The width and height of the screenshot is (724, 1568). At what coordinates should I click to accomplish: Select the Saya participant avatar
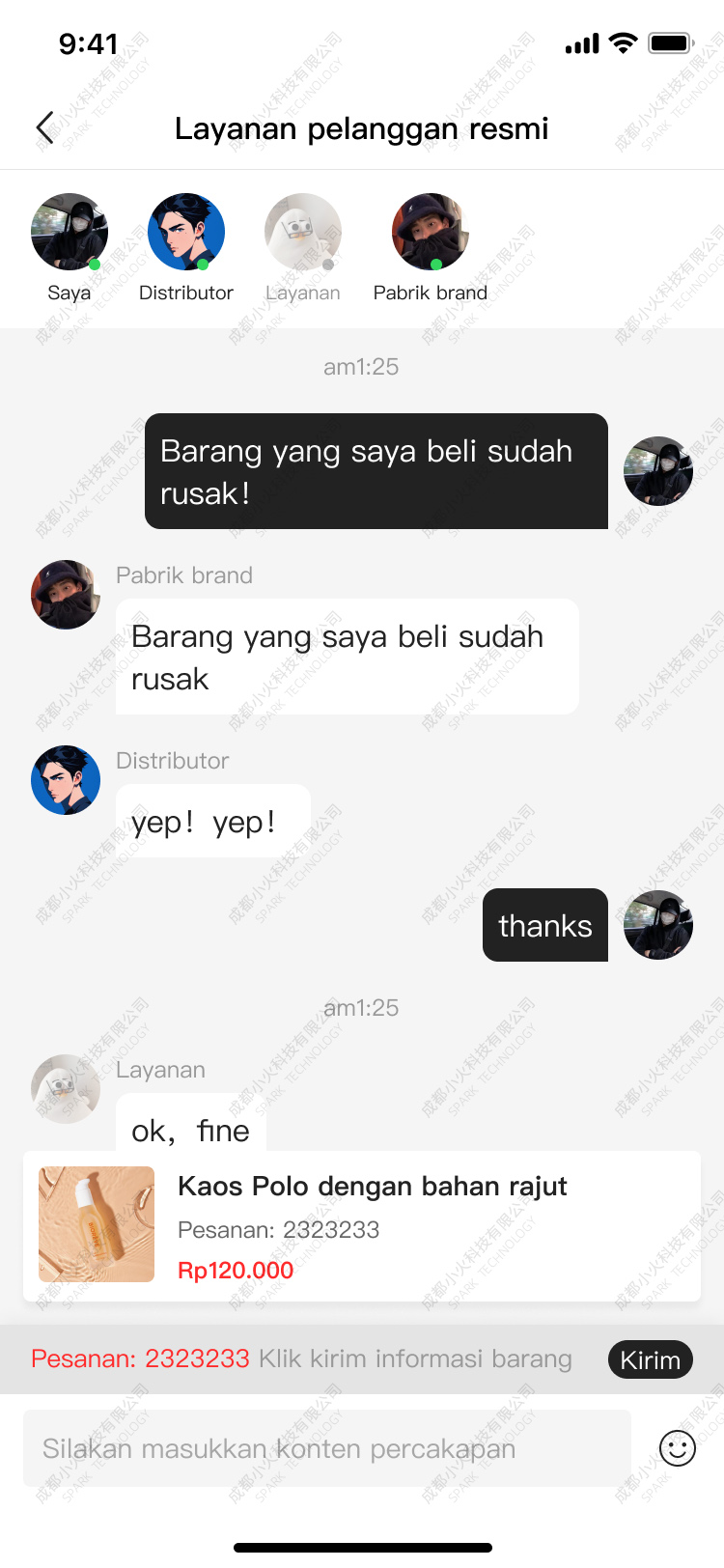click(70, 233)
